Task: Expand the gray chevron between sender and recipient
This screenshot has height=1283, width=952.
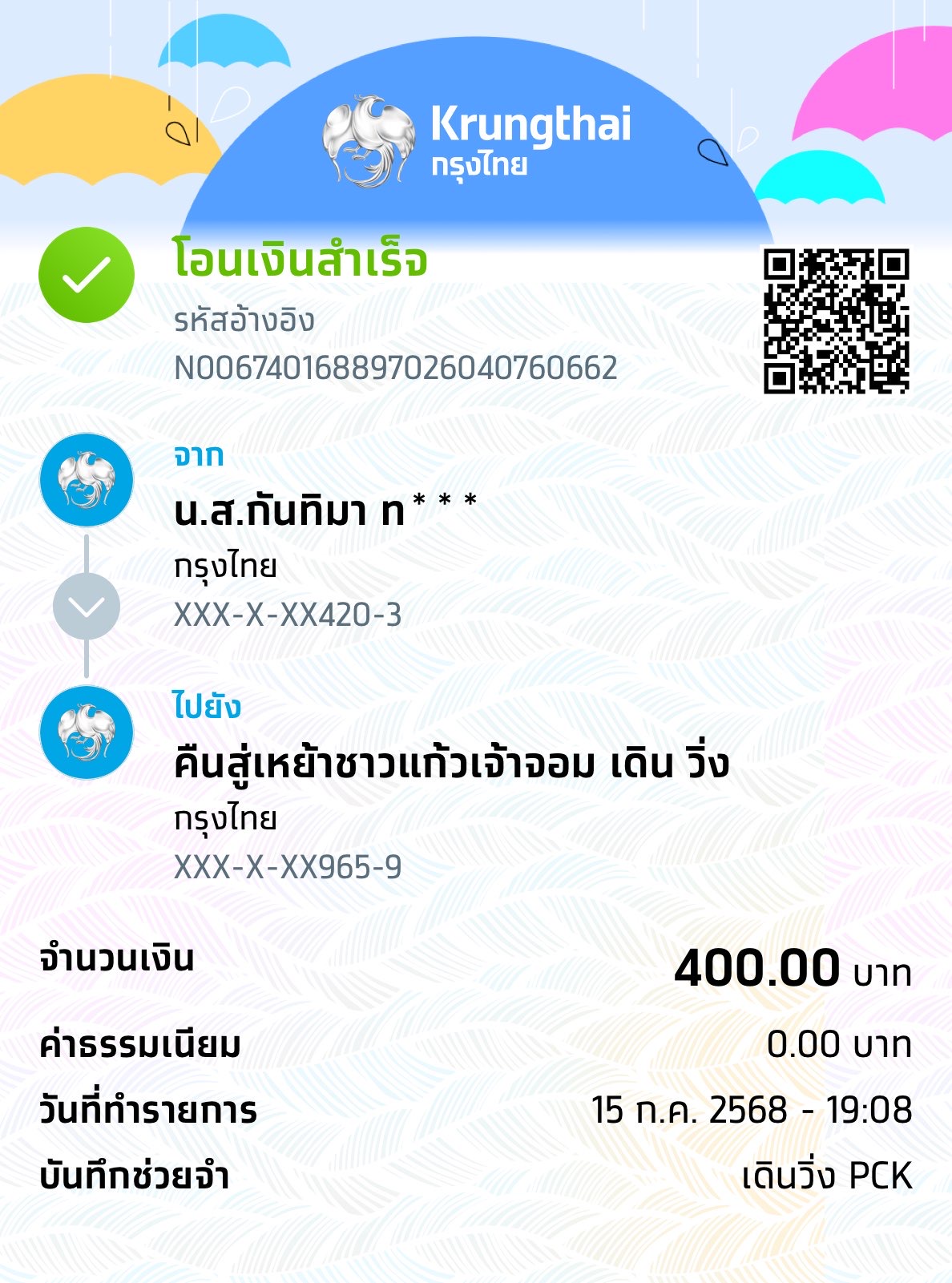Action: [86, 607]
